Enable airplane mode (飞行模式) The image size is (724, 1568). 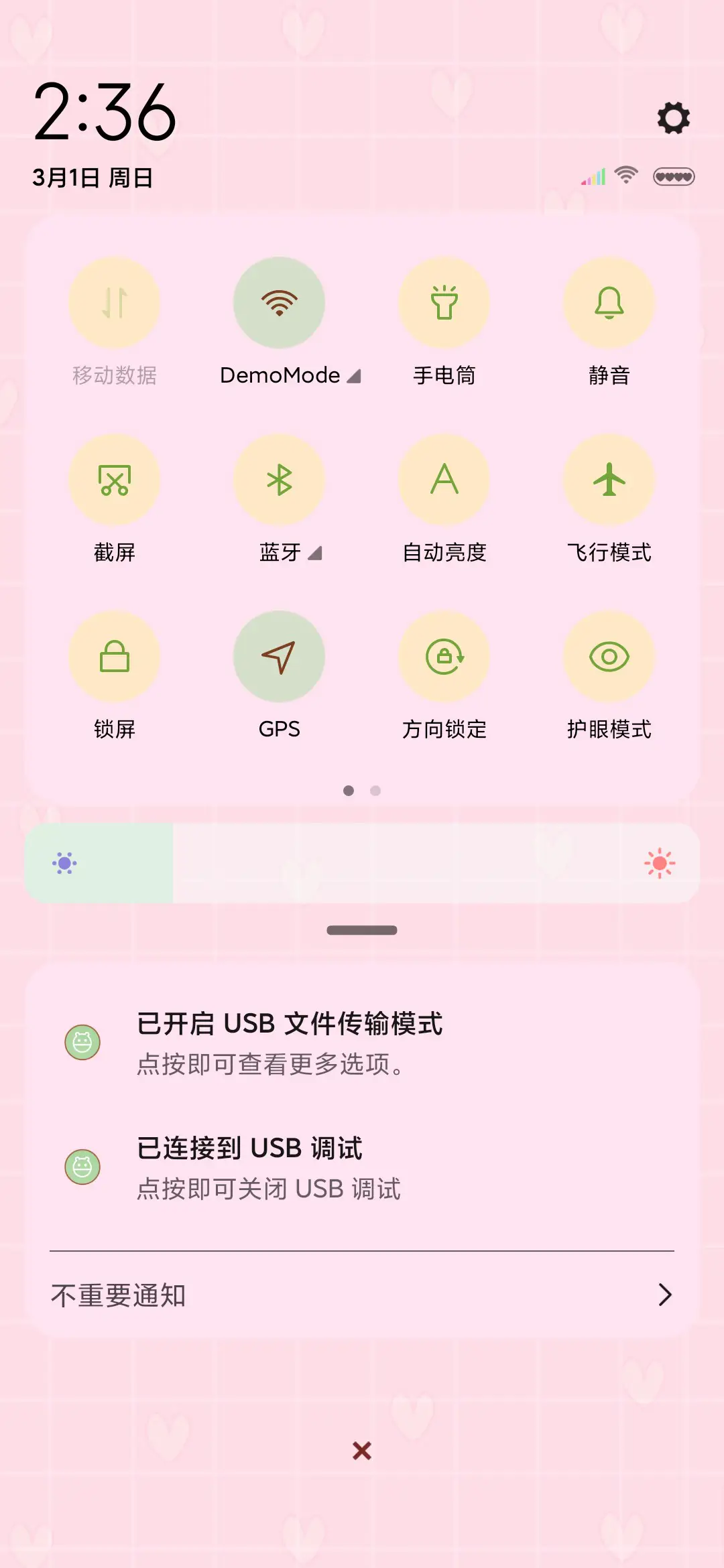pos(608,480)
